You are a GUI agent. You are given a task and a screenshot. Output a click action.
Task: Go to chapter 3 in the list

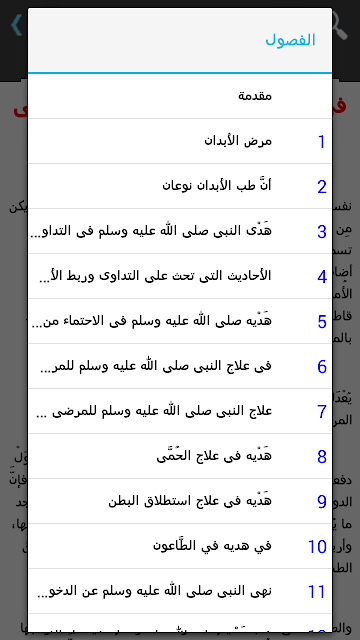180,231
